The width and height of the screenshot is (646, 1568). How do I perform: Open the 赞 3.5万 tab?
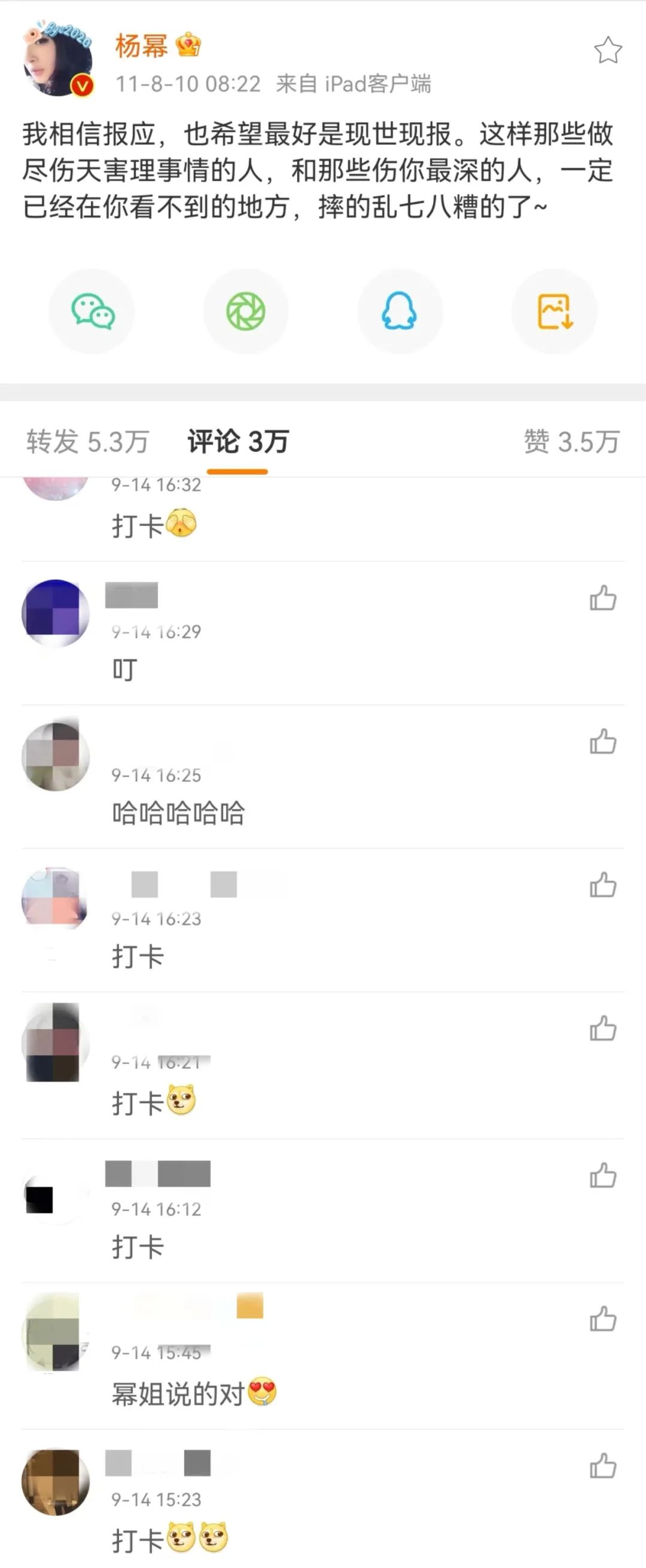click(571, 441)
